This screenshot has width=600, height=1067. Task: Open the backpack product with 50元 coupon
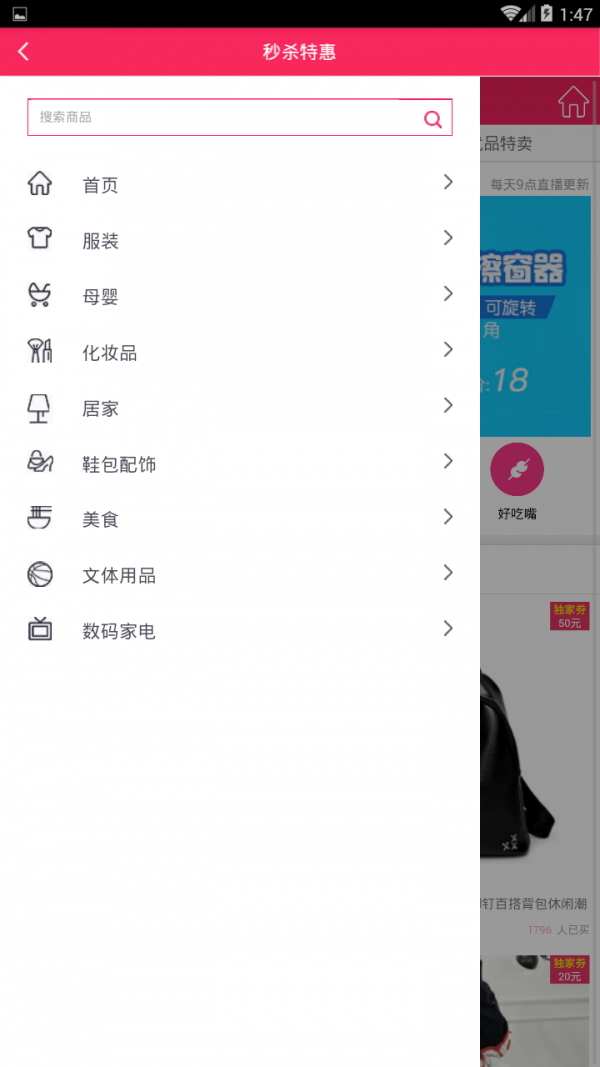tap(535, 760)
